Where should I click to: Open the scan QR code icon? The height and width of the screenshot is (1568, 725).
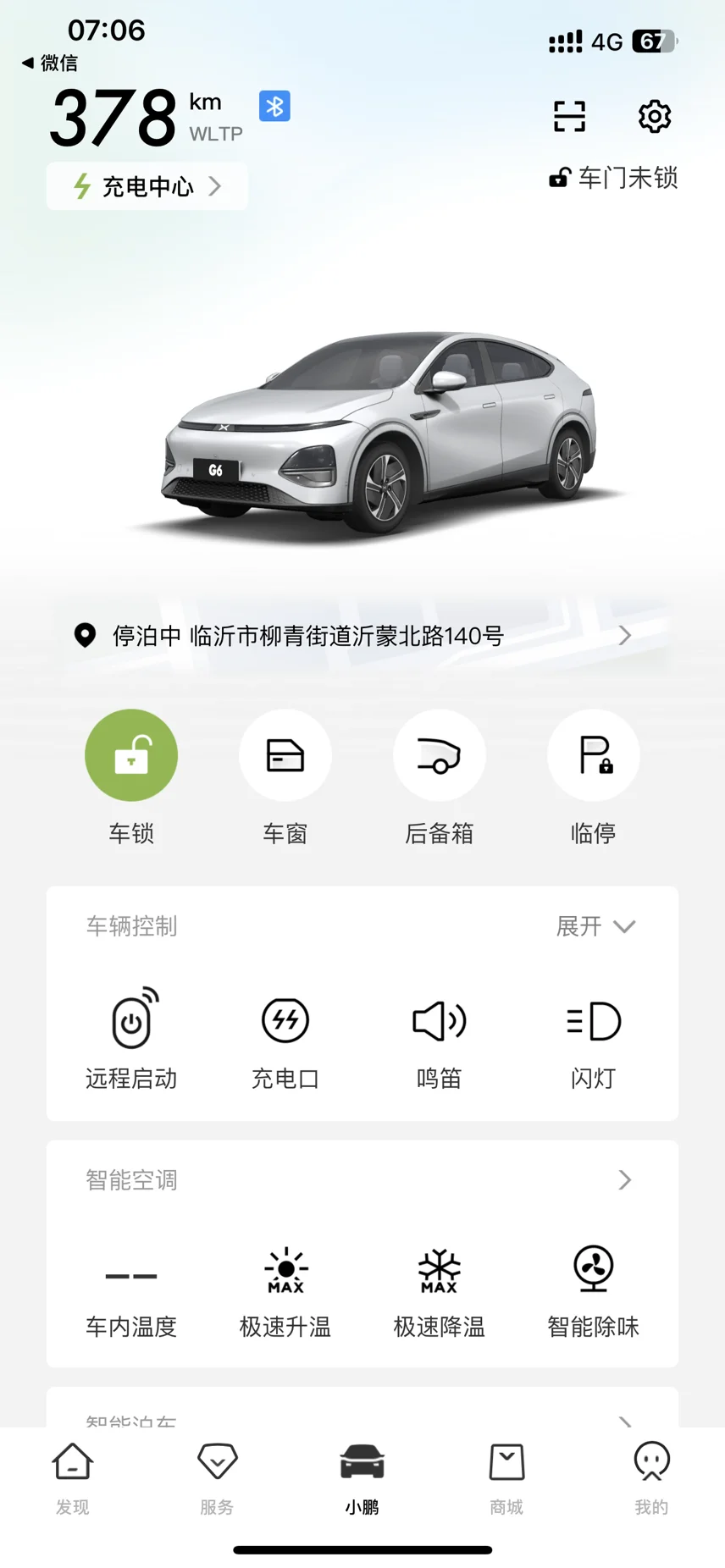[x=569, y=116]
